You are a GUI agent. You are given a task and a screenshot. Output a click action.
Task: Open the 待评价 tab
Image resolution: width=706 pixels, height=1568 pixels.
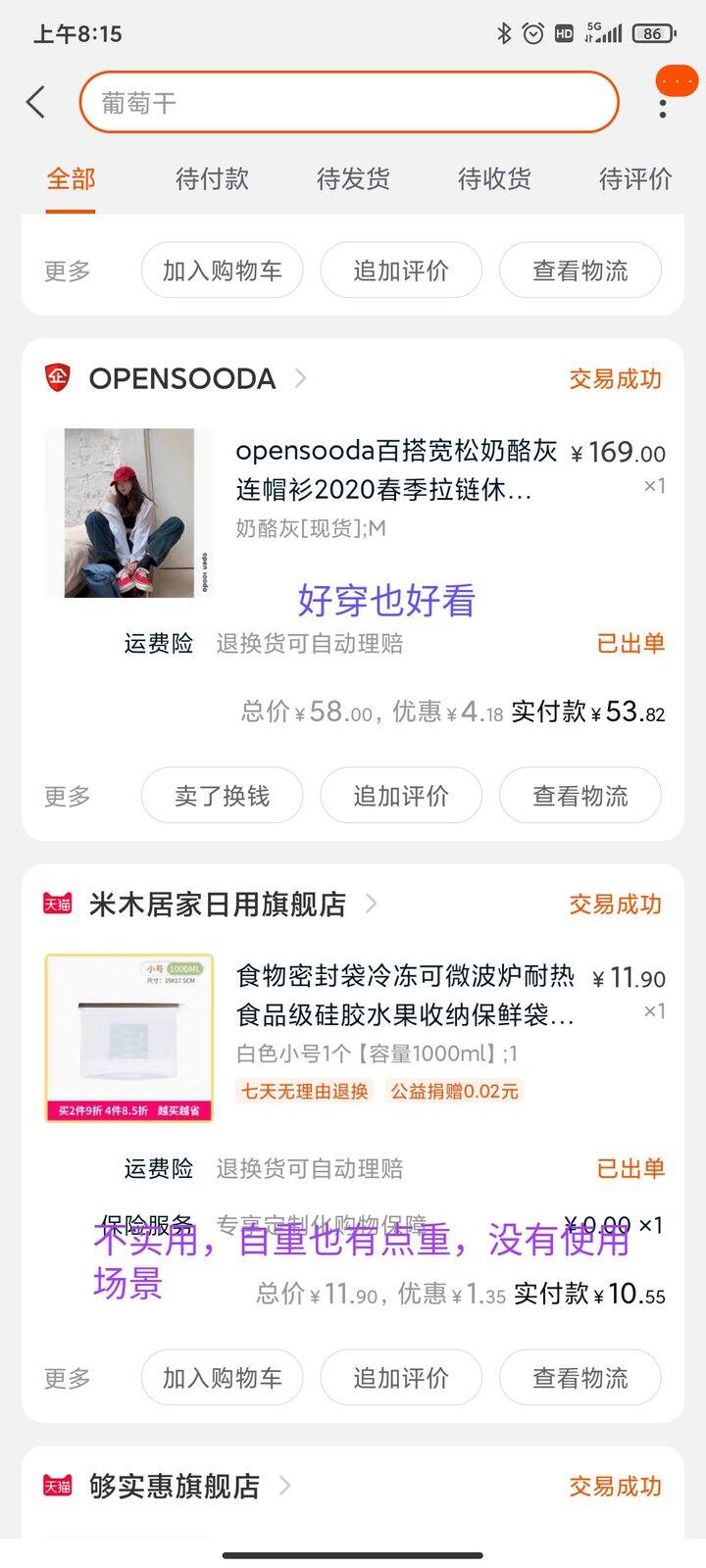[635, 178]
